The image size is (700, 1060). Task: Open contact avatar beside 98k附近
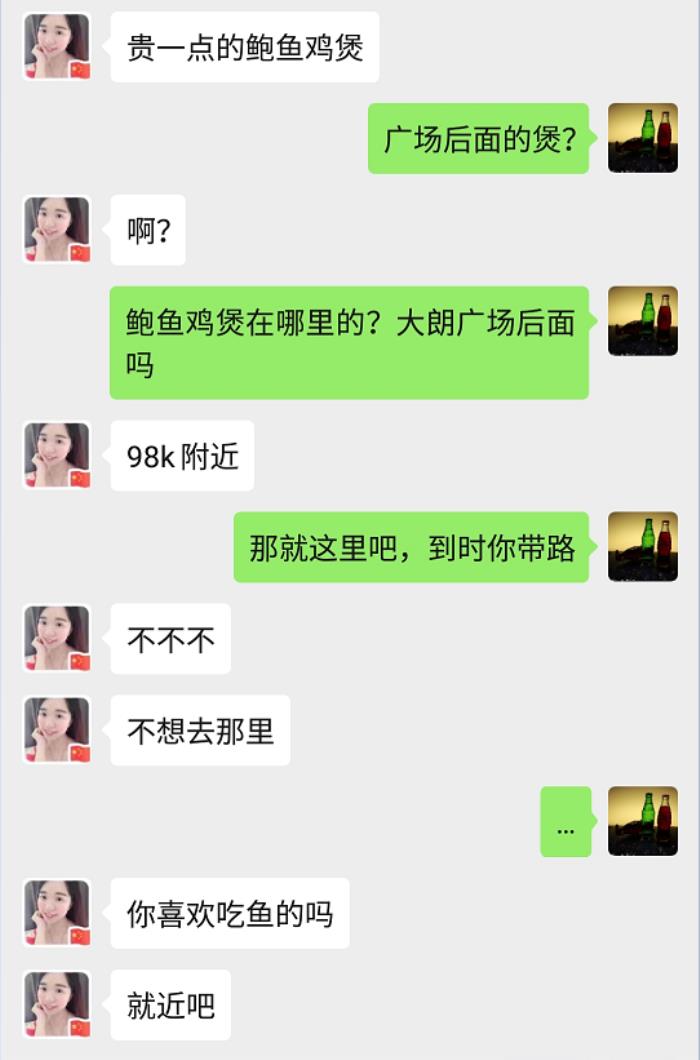tap(57, 455)
